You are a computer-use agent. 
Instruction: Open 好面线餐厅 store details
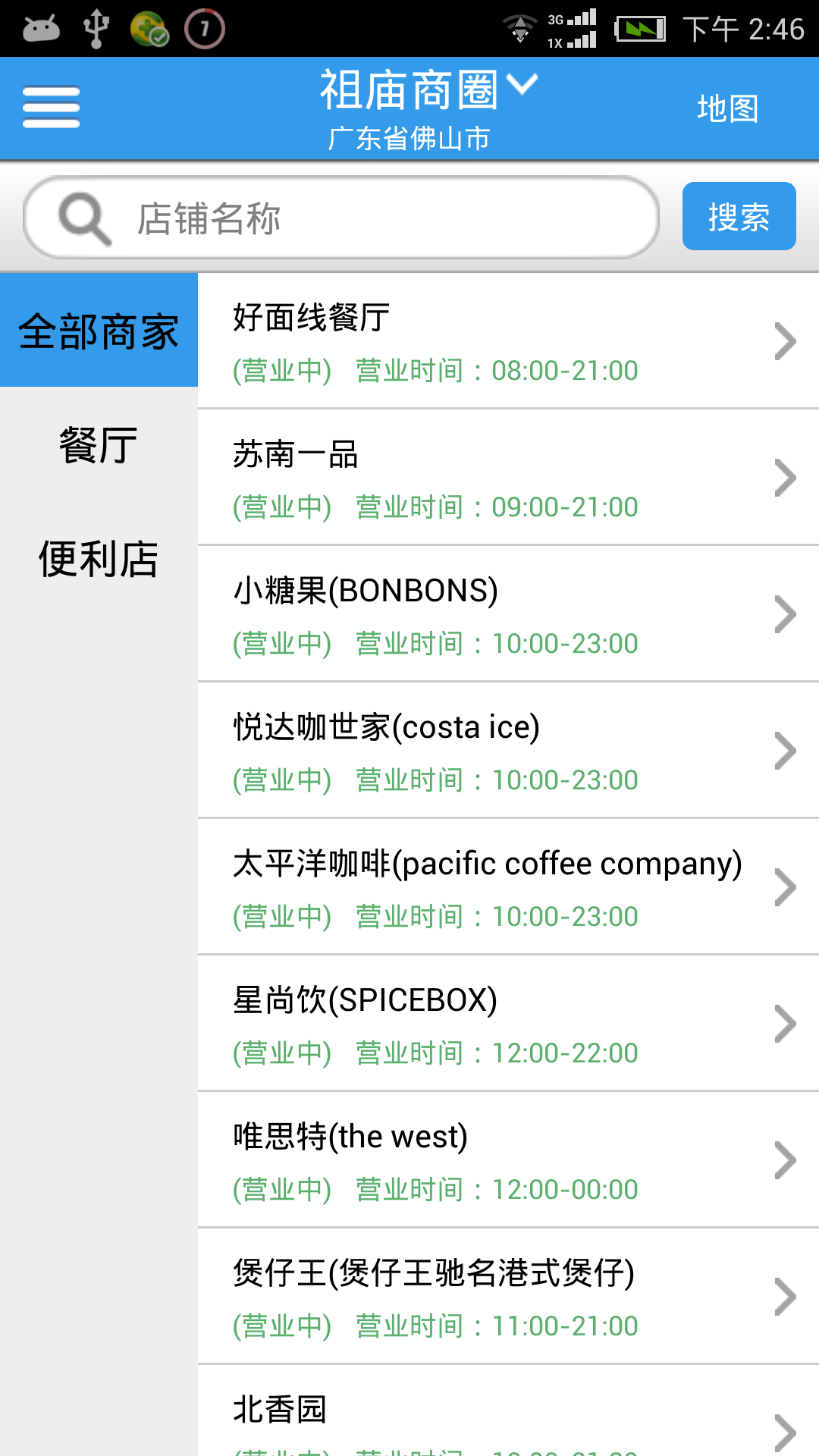pos(508,341)
